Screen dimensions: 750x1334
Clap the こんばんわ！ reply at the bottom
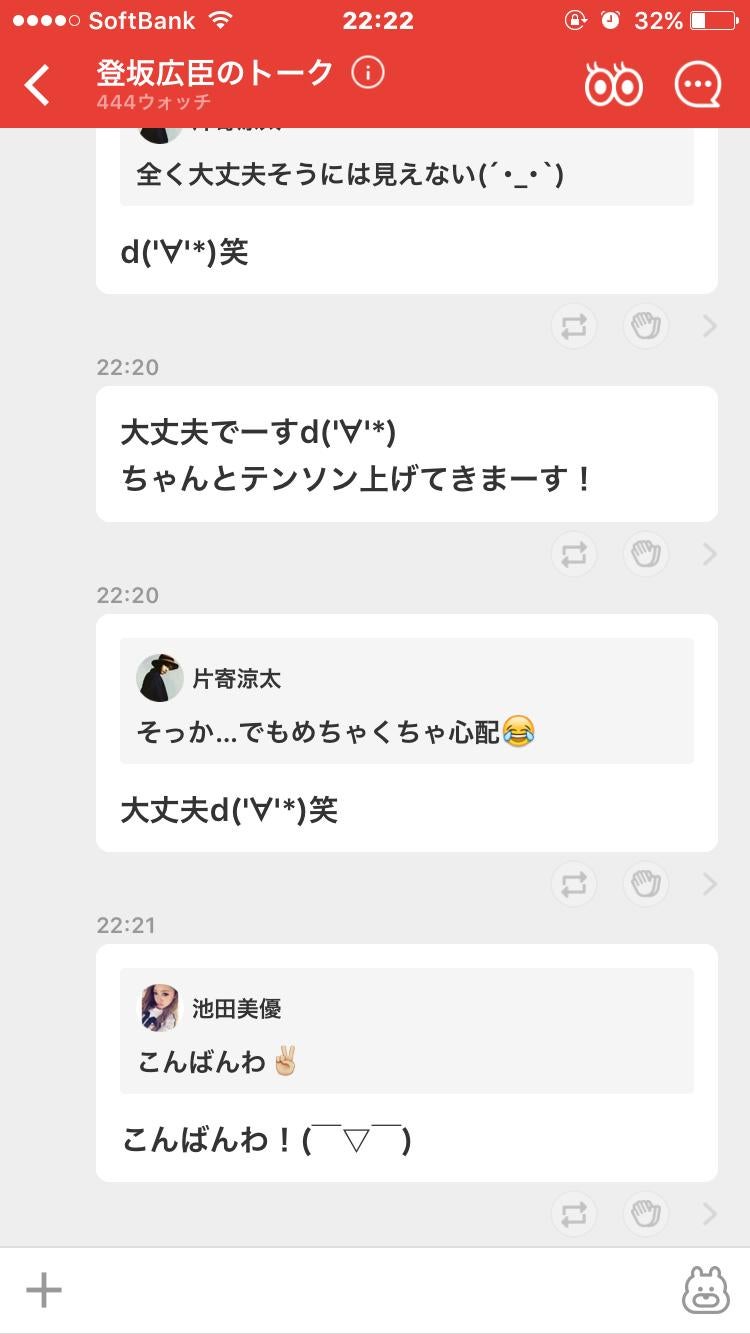pyautogui.click(x=645, y=1214)
